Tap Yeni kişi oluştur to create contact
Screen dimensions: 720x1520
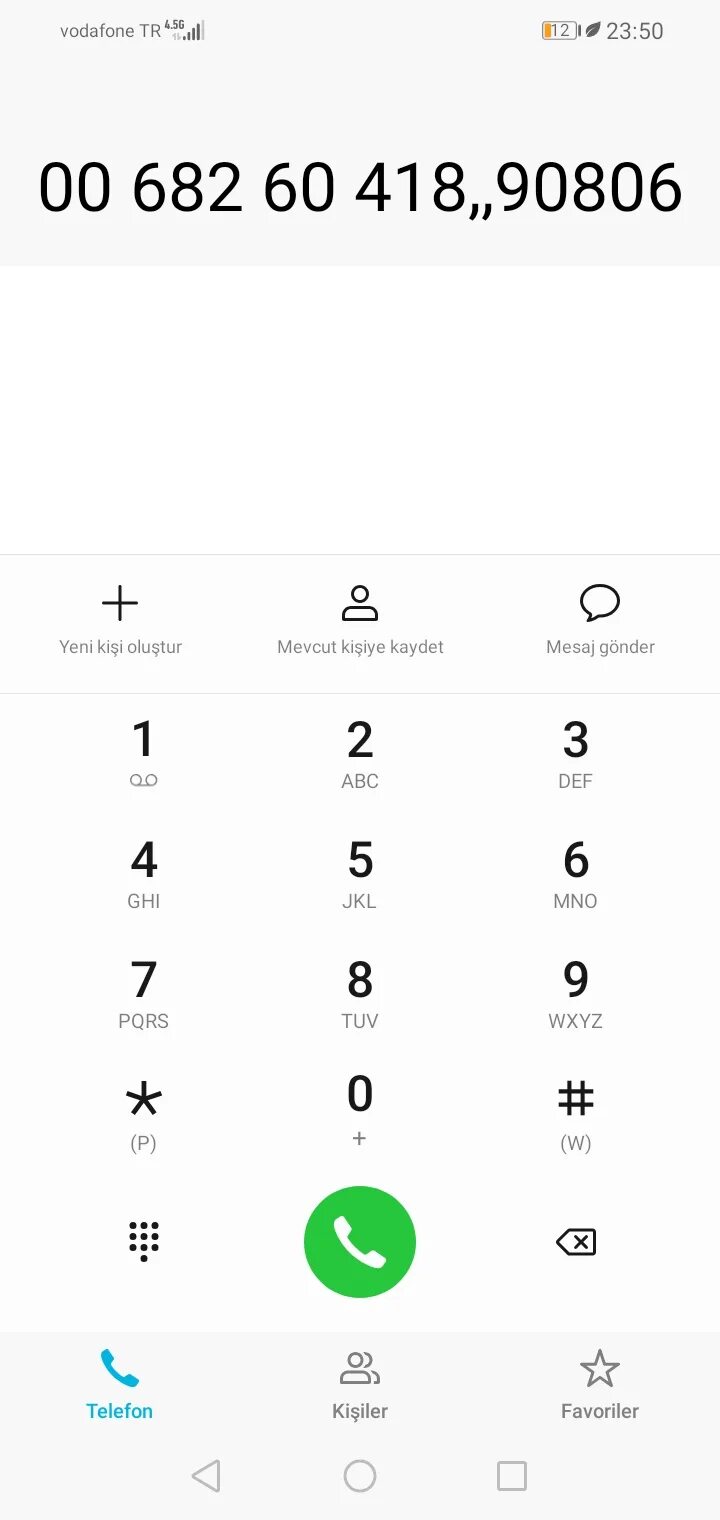point(120,622)
